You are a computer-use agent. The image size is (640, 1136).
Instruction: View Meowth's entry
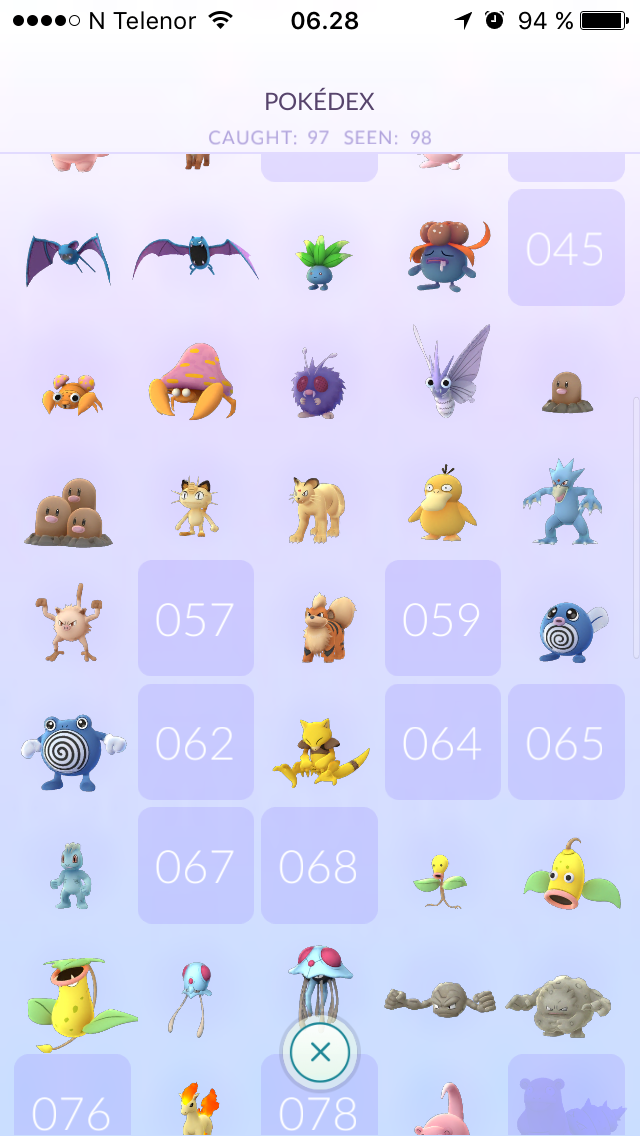click(x=196, y=506)
